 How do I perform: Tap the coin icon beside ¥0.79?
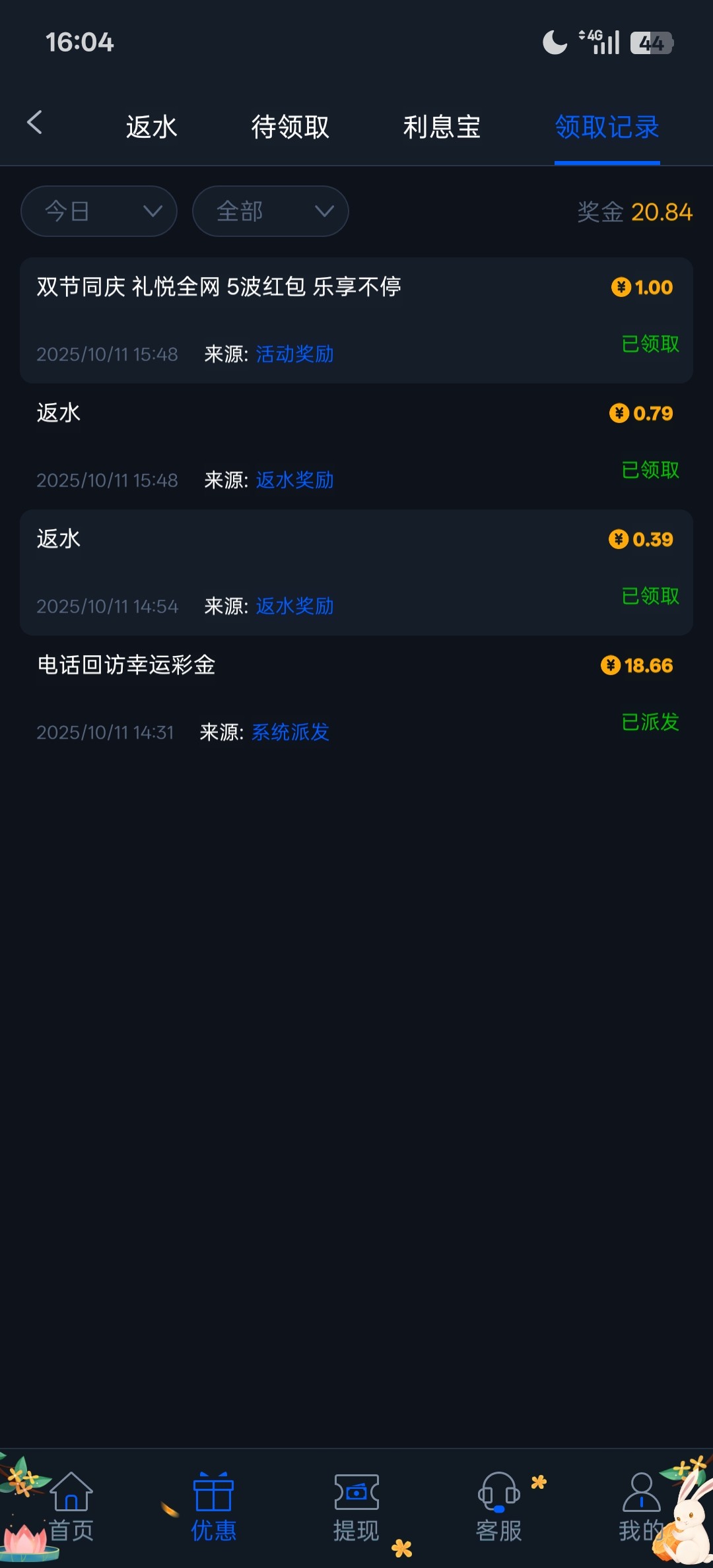[620, 413]
